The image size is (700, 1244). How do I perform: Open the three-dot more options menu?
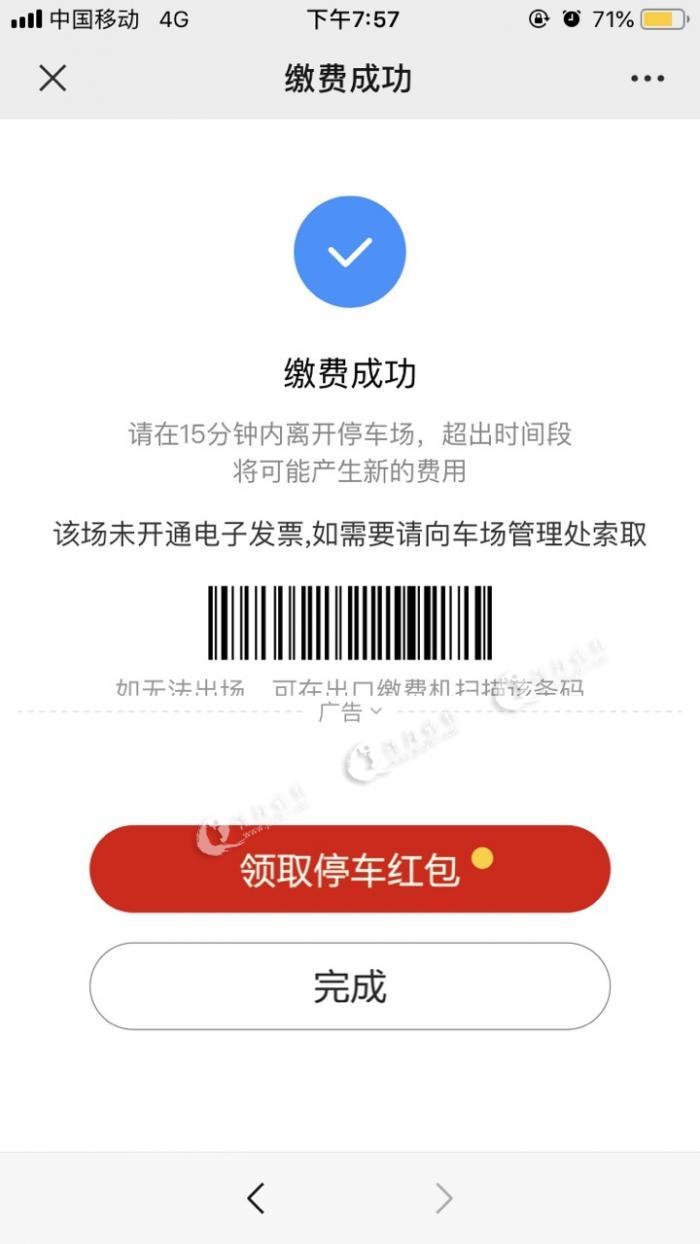647,79
